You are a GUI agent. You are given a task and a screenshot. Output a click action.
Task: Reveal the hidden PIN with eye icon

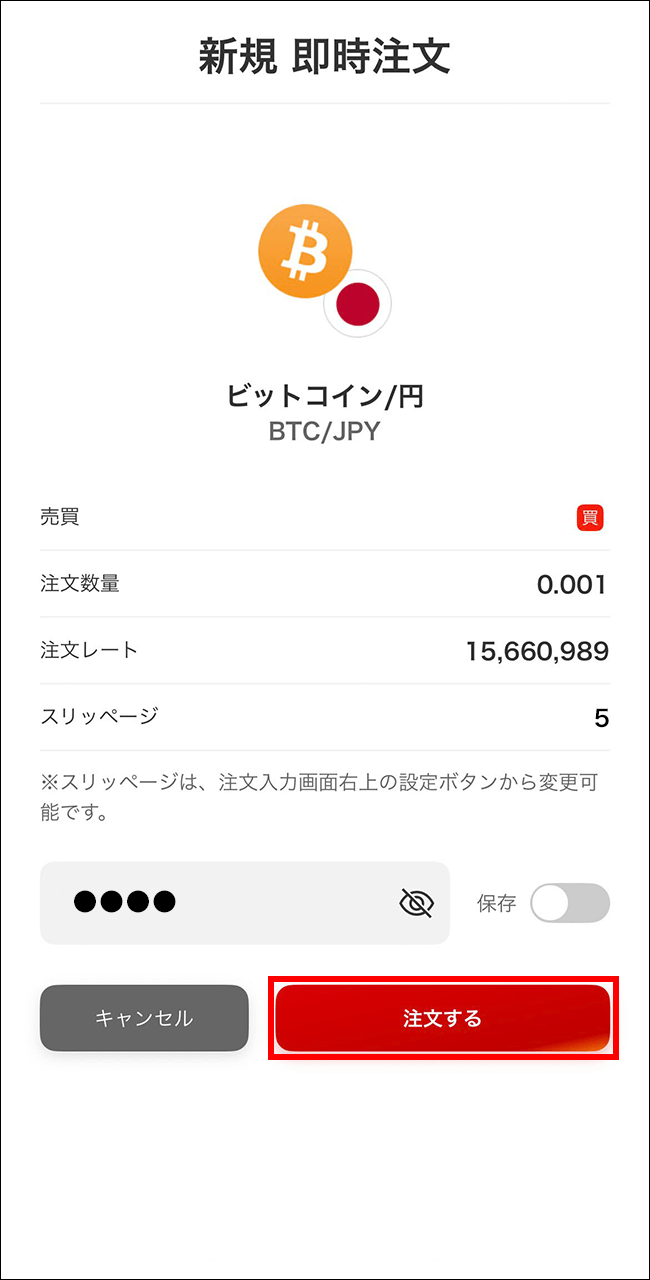(x=416, y=903)
